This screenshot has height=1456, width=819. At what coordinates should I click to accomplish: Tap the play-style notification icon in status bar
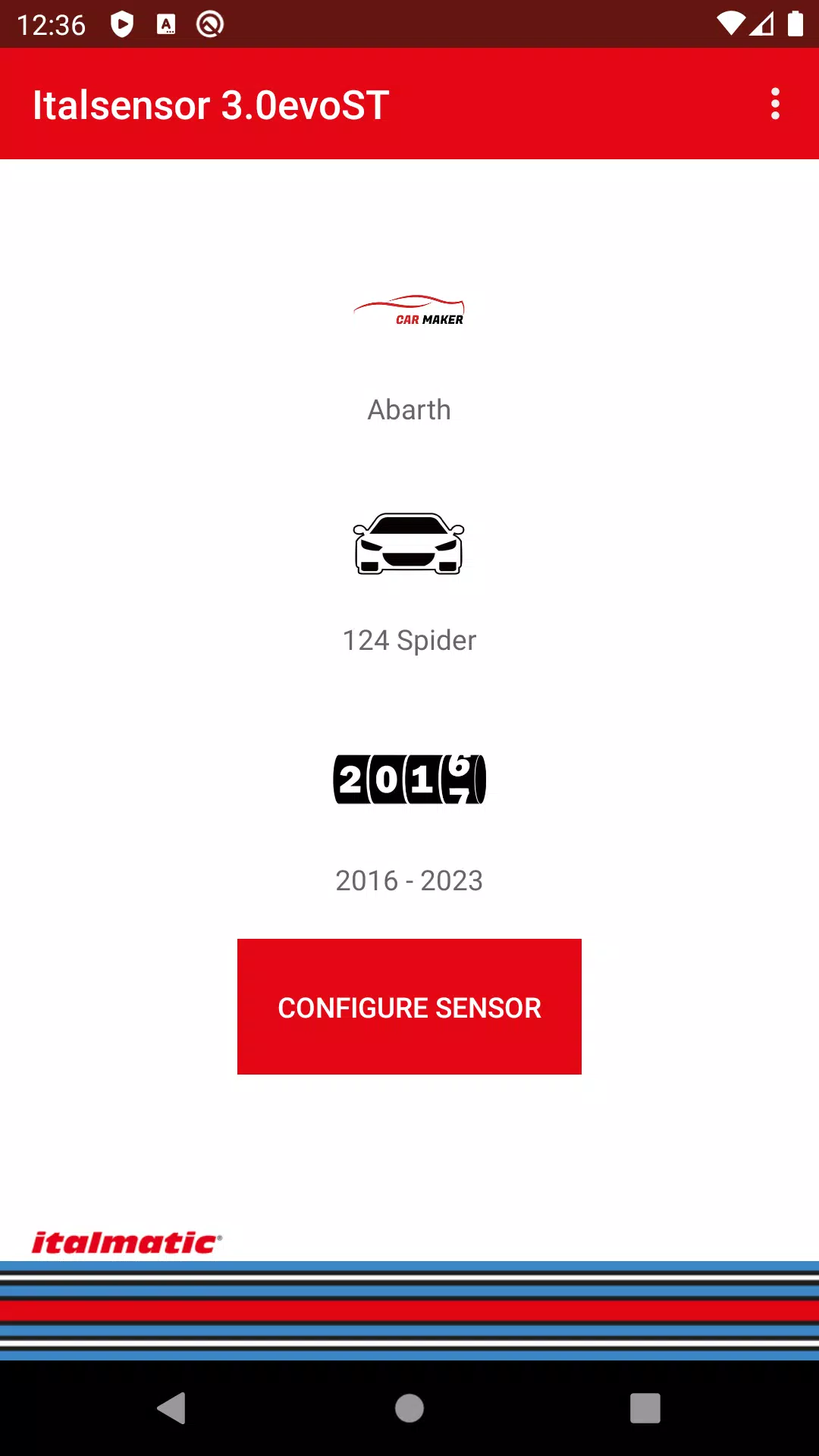tap(121, 24)
